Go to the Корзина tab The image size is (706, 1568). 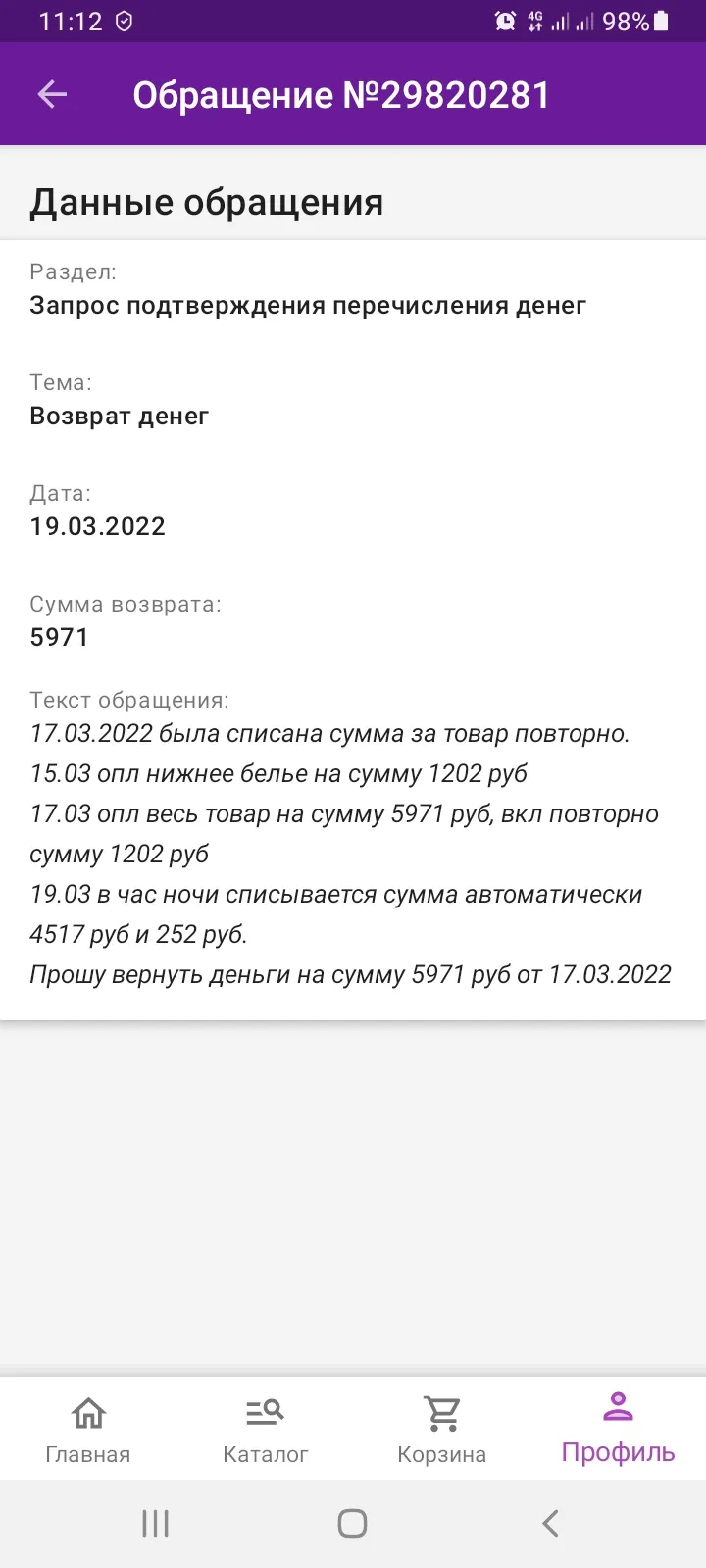pos(441,1429)
